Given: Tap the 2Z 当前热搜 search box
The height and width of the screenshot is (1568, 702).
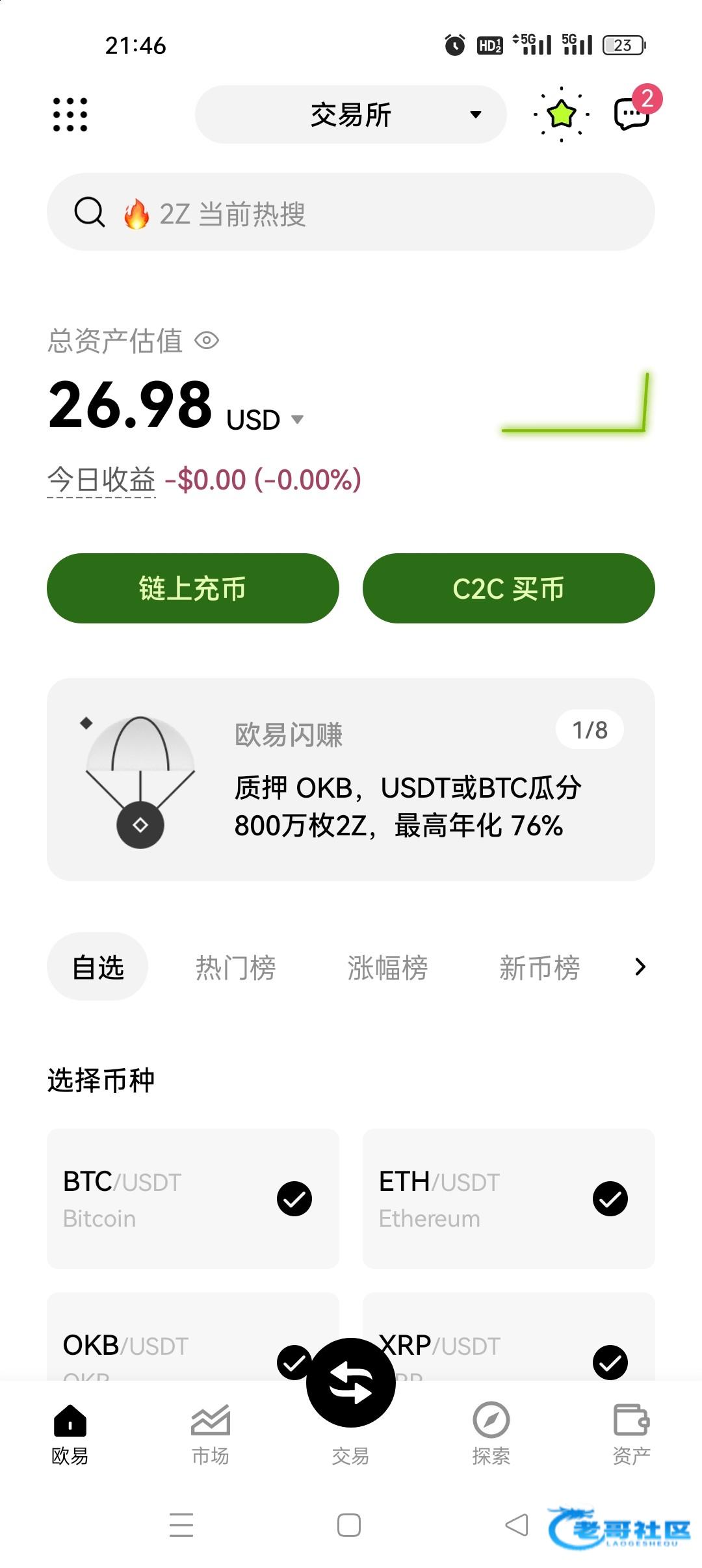Looking at the screenshot, I should (351, 212).
